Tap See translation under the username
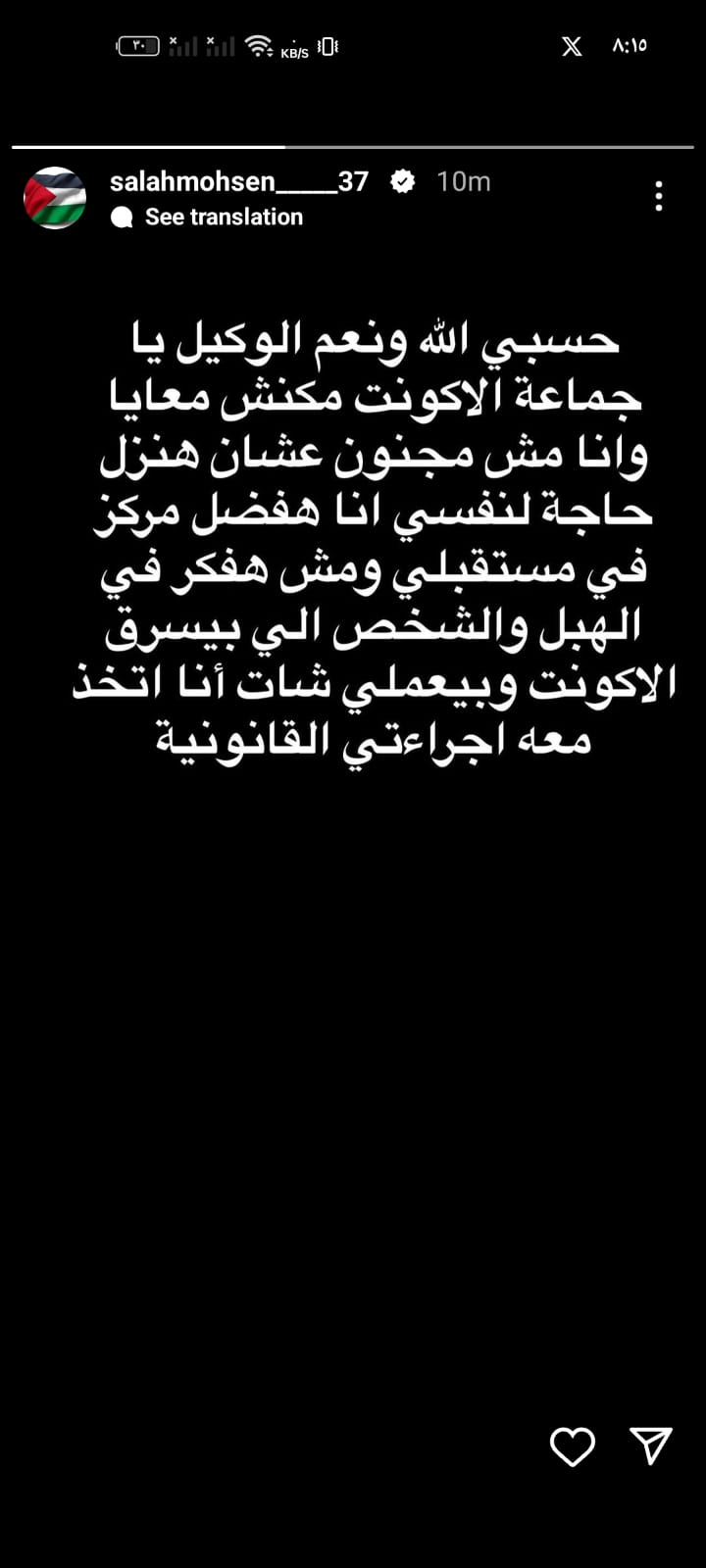Screen dimensions: 706x1568 224,217
